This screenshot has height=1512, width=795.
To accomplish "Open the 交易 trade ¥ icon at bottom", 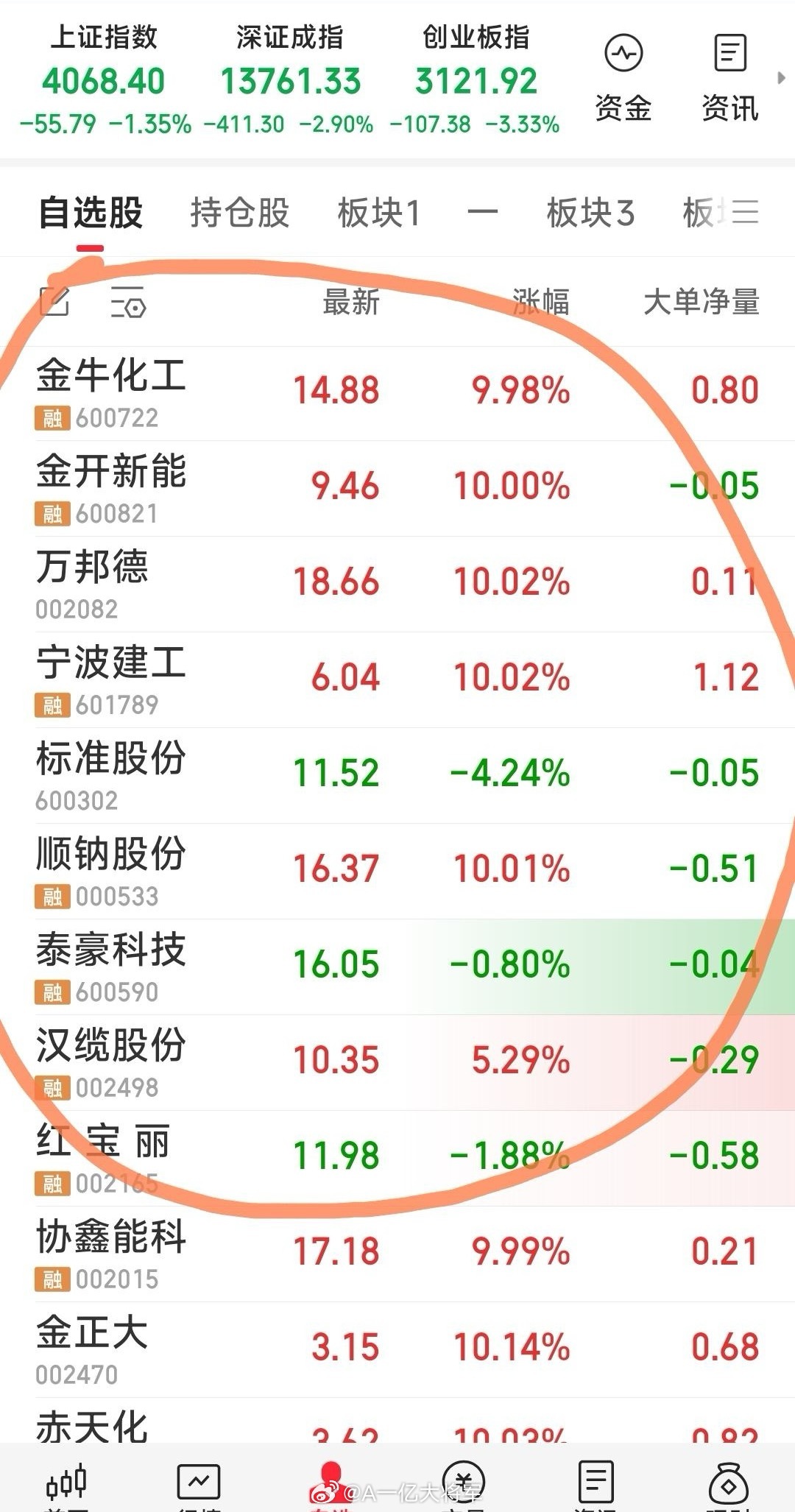I will tap(462, 1480).
